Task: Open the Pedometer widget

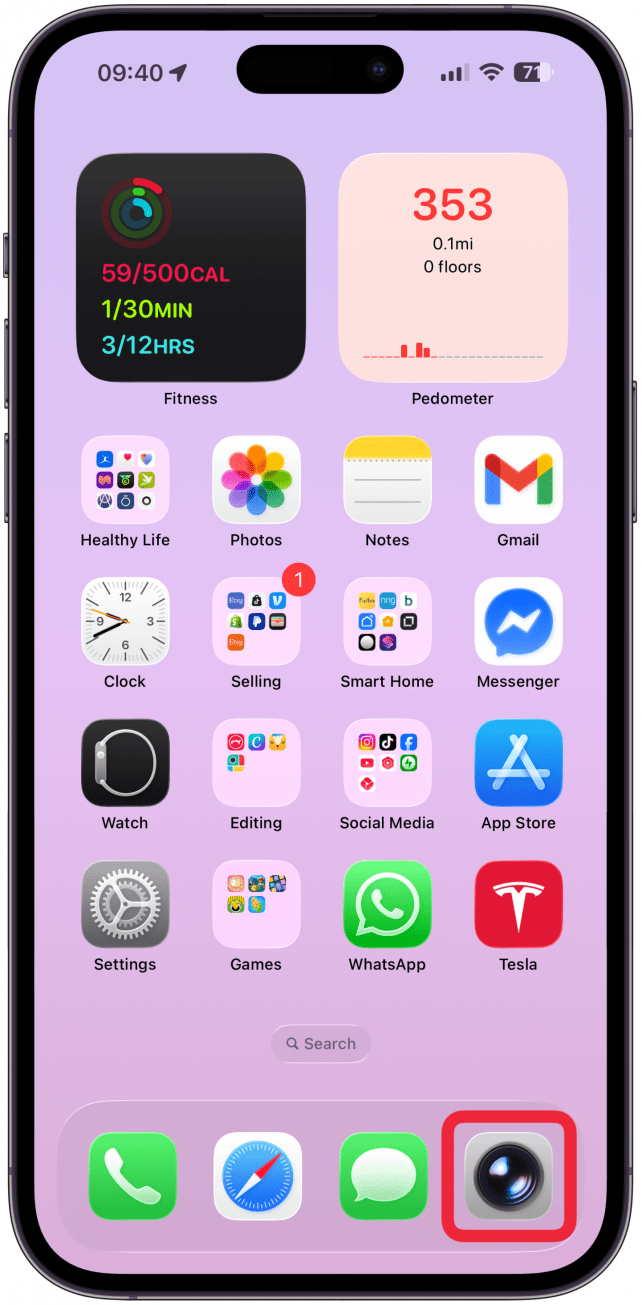Action: click(x=453, y=268)
